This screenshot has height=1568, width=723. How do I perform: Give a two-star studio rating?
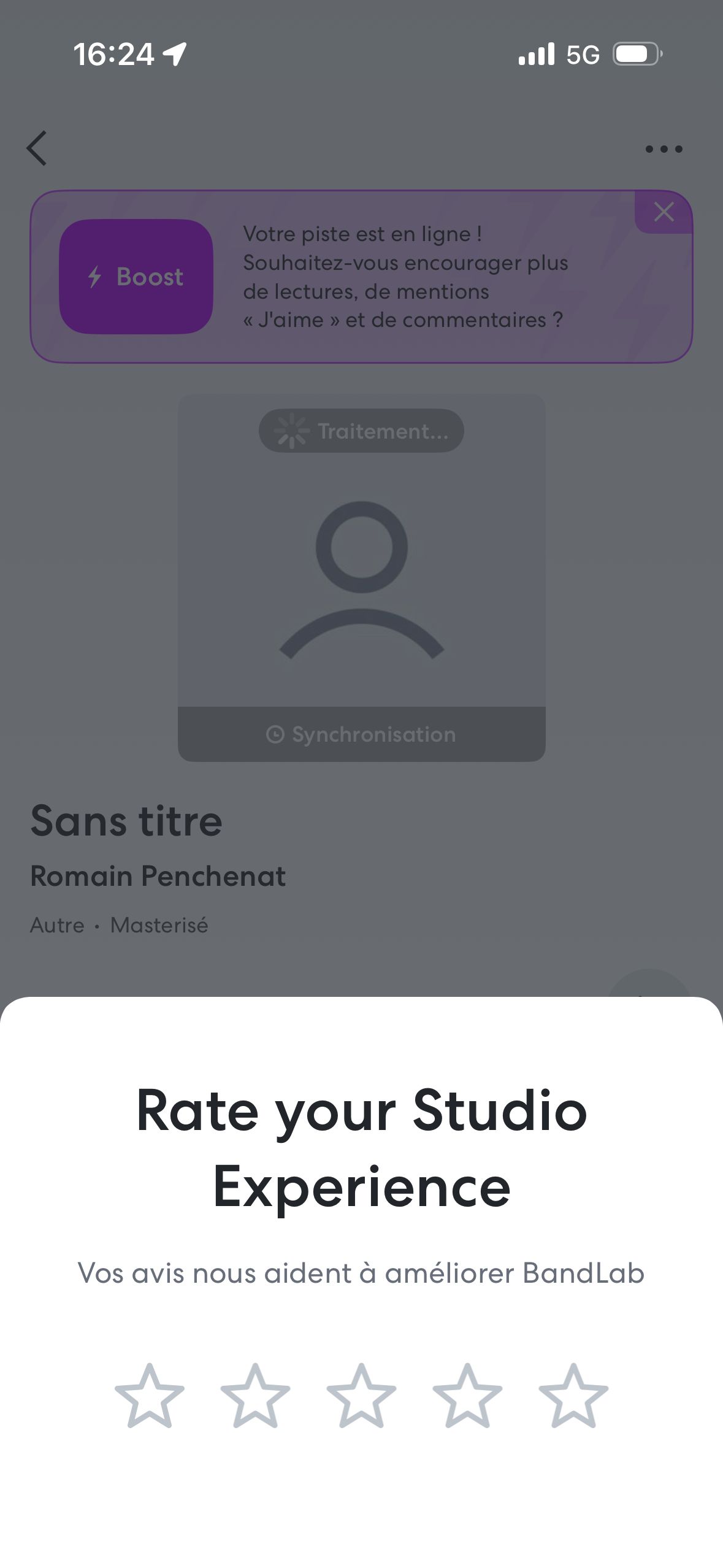click(x=255, y=1396)
